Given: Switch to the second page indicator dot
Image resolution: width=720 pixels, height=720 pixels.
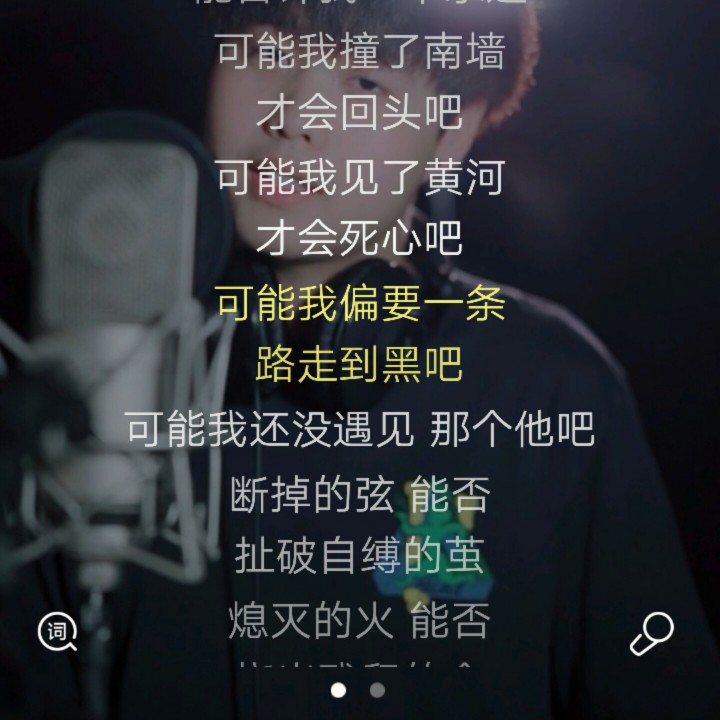Looking at the screenshot, I should click(x=377, y=690).
